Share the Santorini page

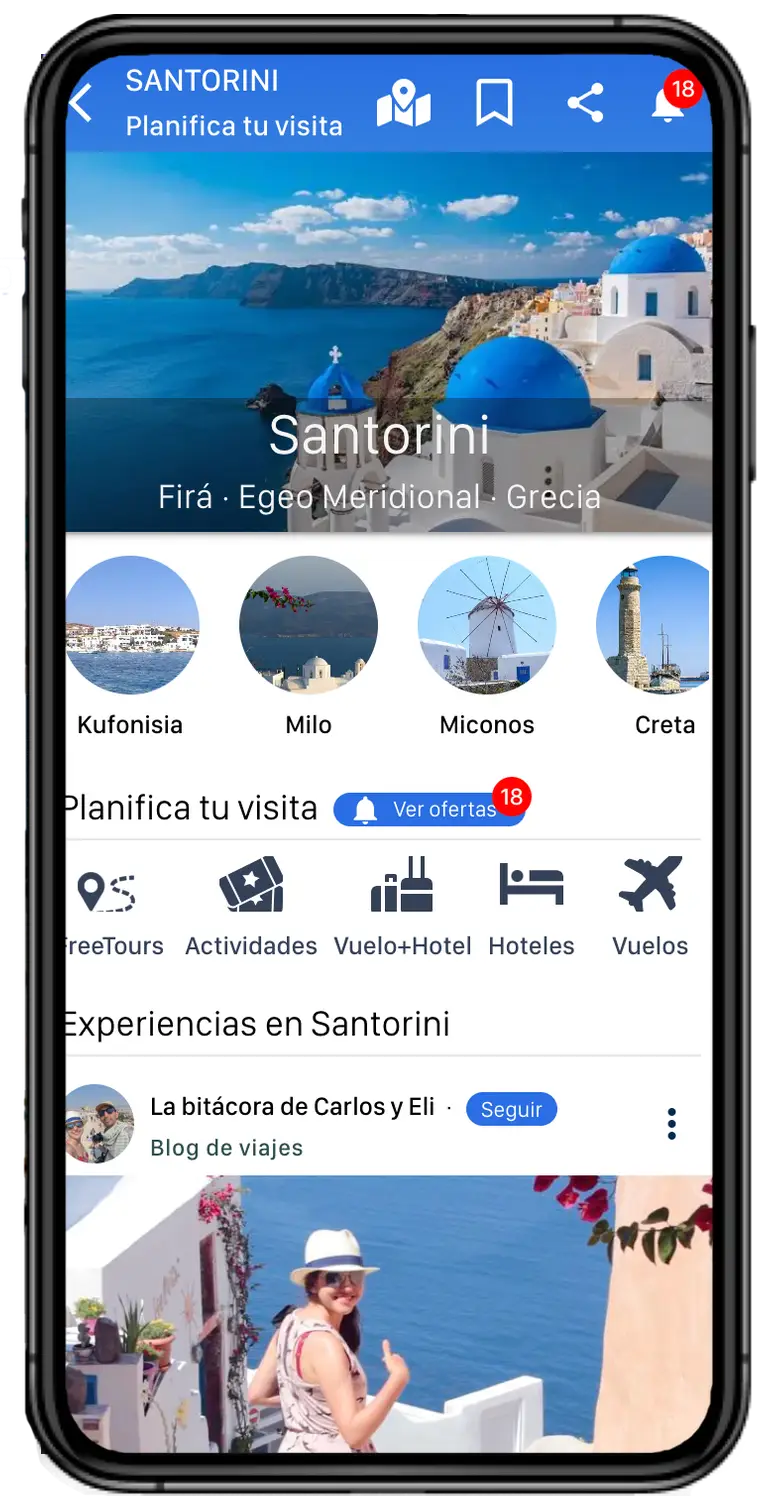[585, 103]
